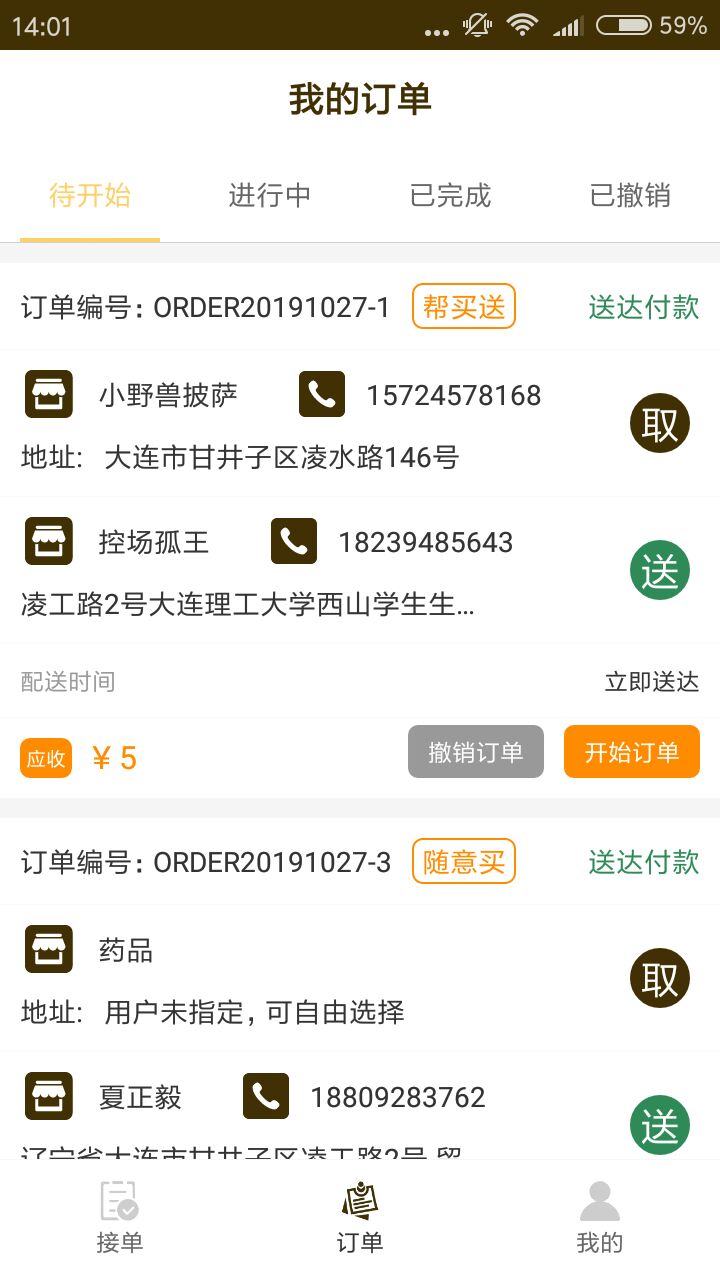Viewport: 720px width, 1280px height.
Task: Open the 已撤销 orders tab
Action: (x=630, y=196)
